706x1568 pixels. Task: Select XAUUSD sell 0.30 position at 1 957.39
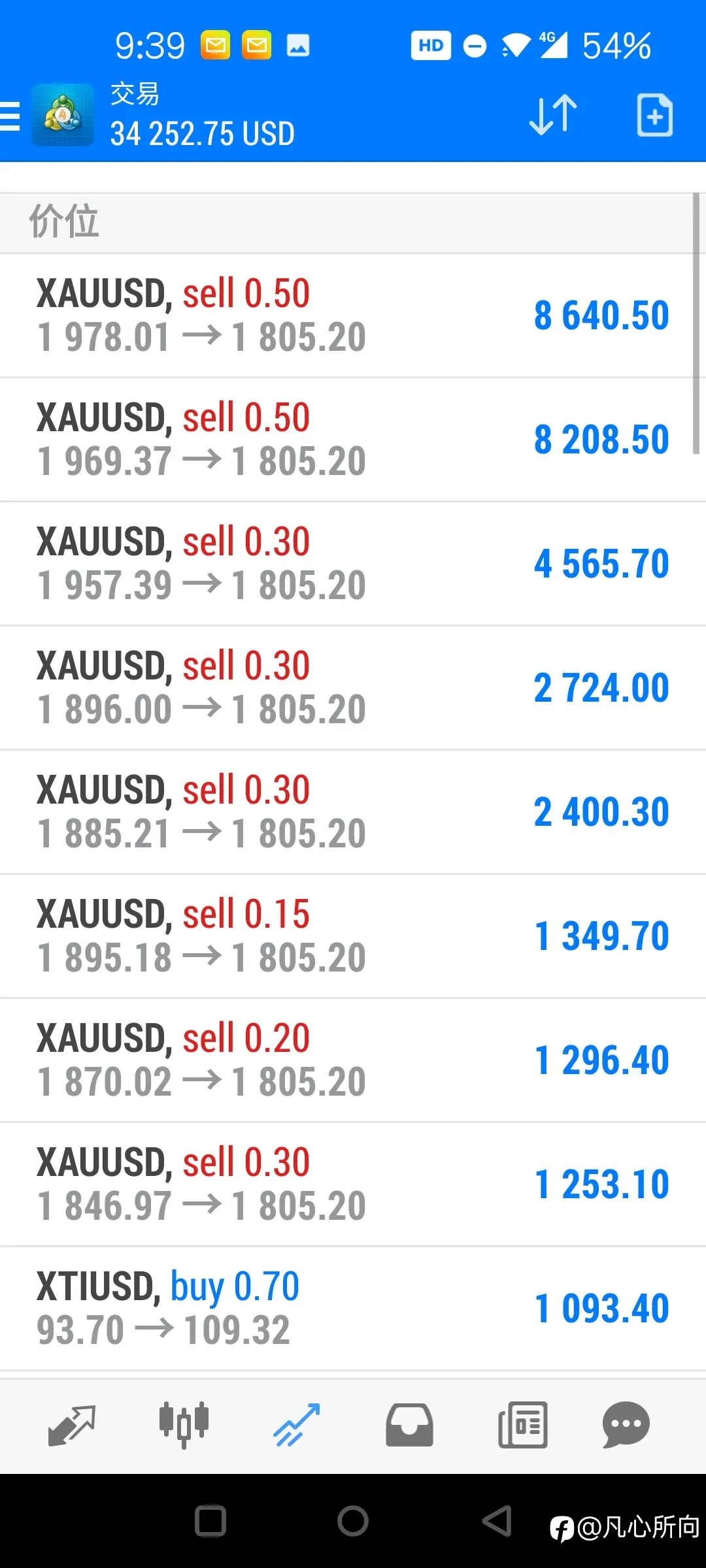[353, 564]
